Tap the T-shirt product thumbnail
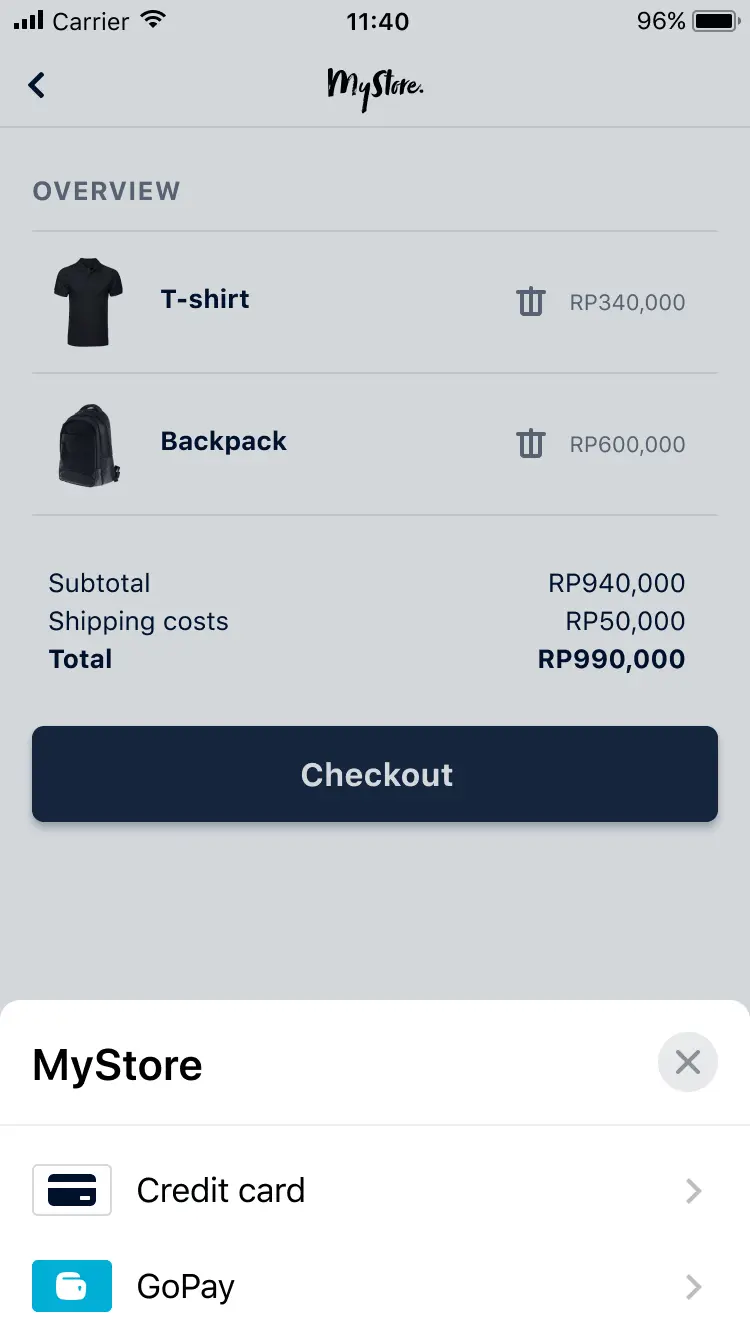Image resolution: width=750 pixels, height=1334 pixels. click(88, 302)
